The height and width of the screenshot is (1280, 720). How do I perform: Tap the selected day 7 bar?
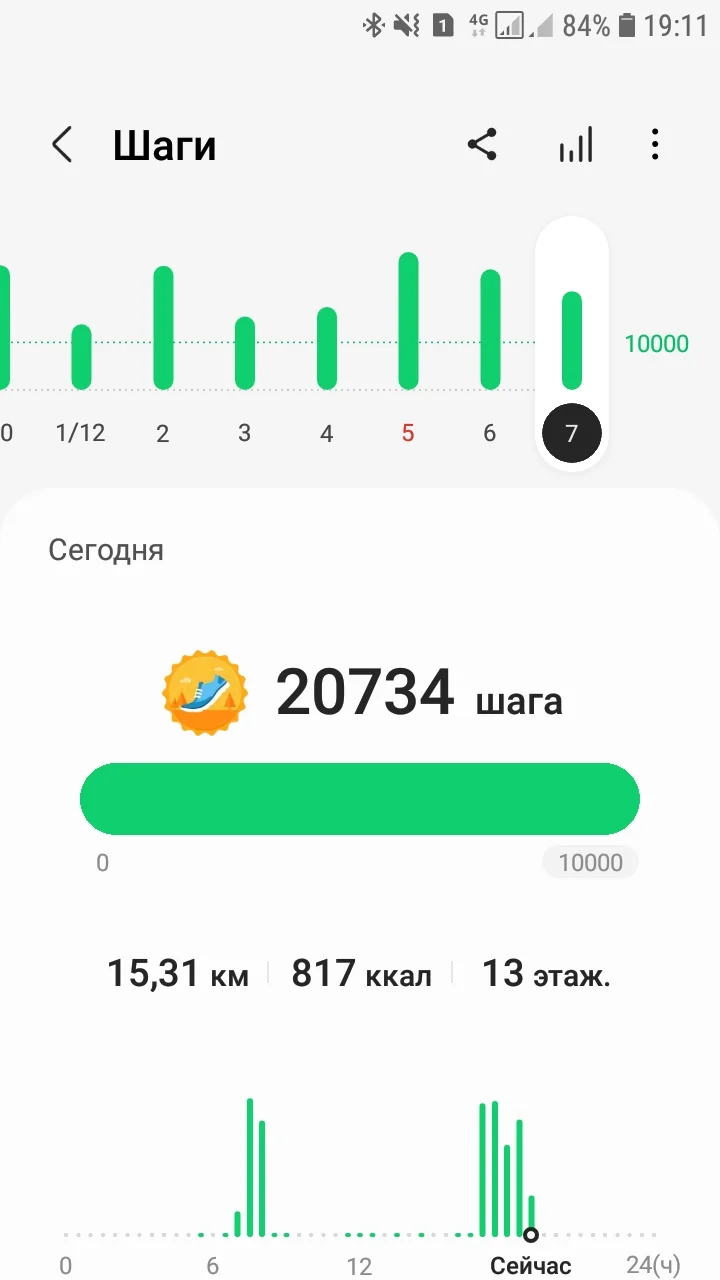coord(572,340)
